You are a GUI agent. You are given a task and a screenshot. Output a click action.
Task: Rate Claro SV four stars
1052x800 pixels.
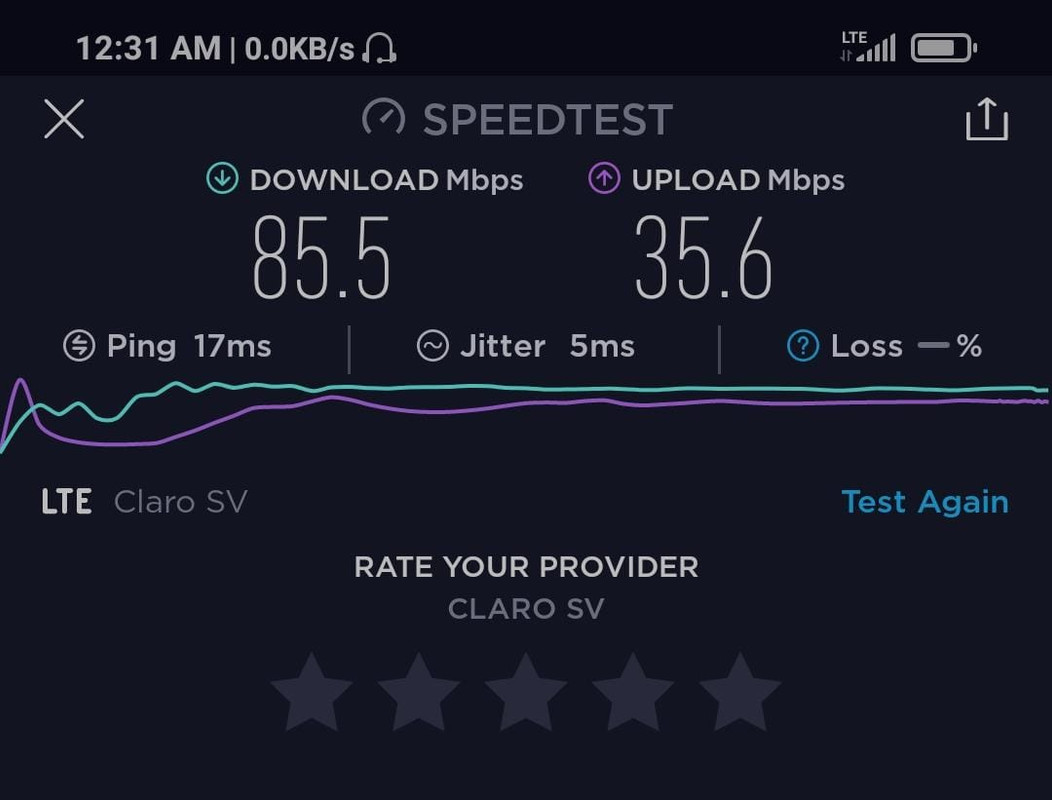pos(633,693)
